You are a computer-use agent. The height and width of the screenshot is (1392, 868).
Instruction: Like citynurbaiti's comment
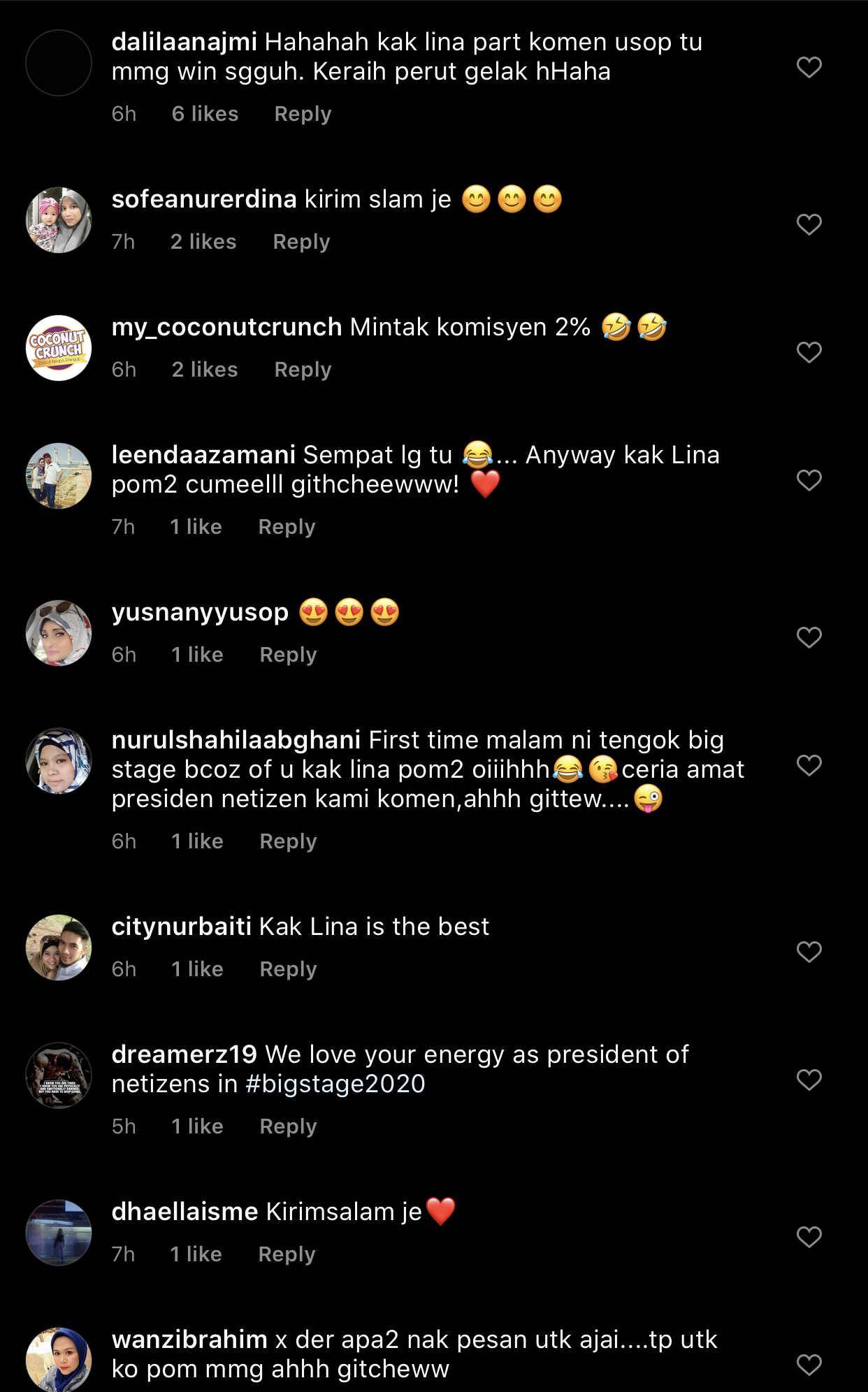(809, 952)
